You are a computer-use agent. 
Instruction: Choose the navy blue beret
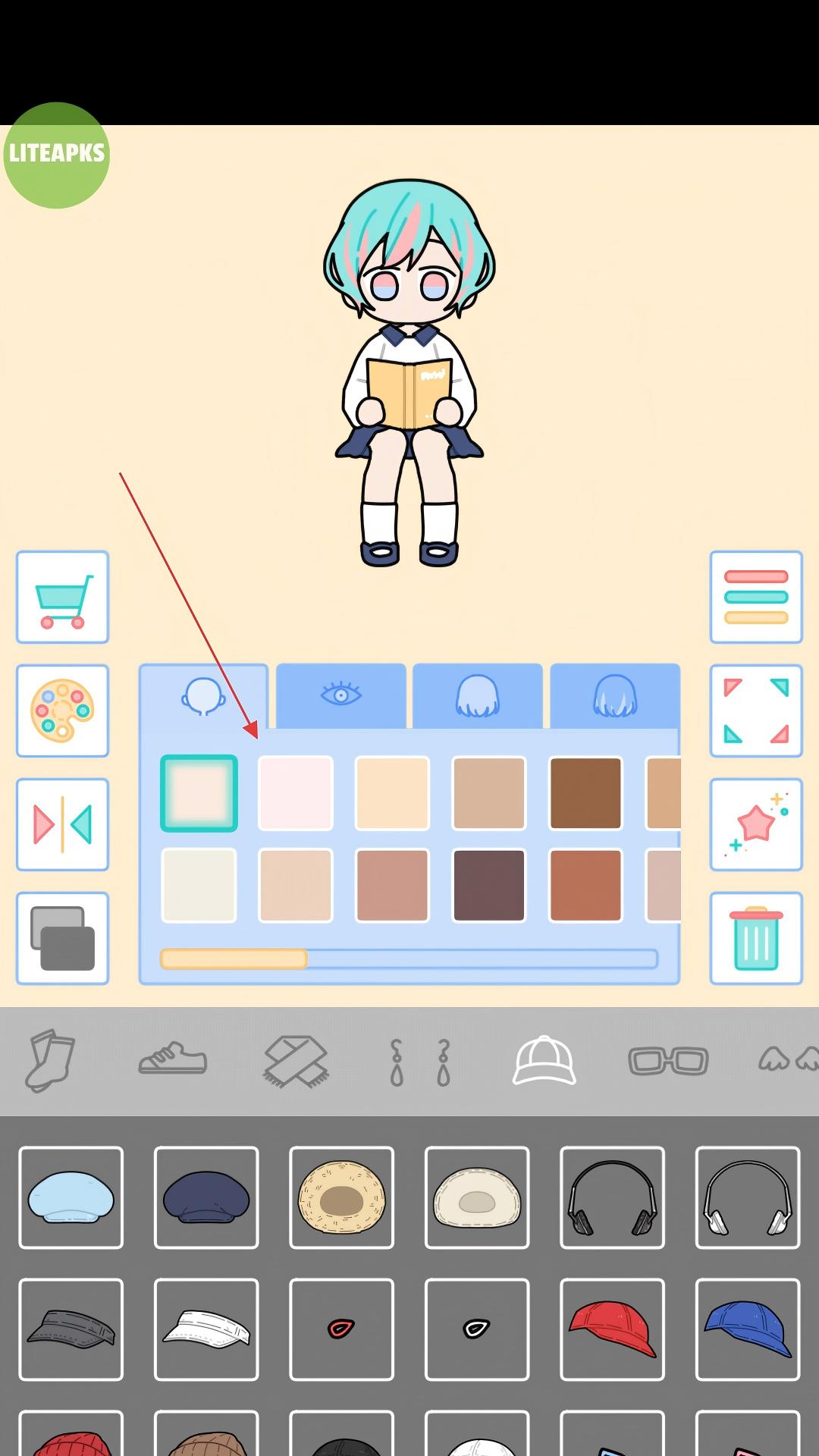coord(206,1198)
